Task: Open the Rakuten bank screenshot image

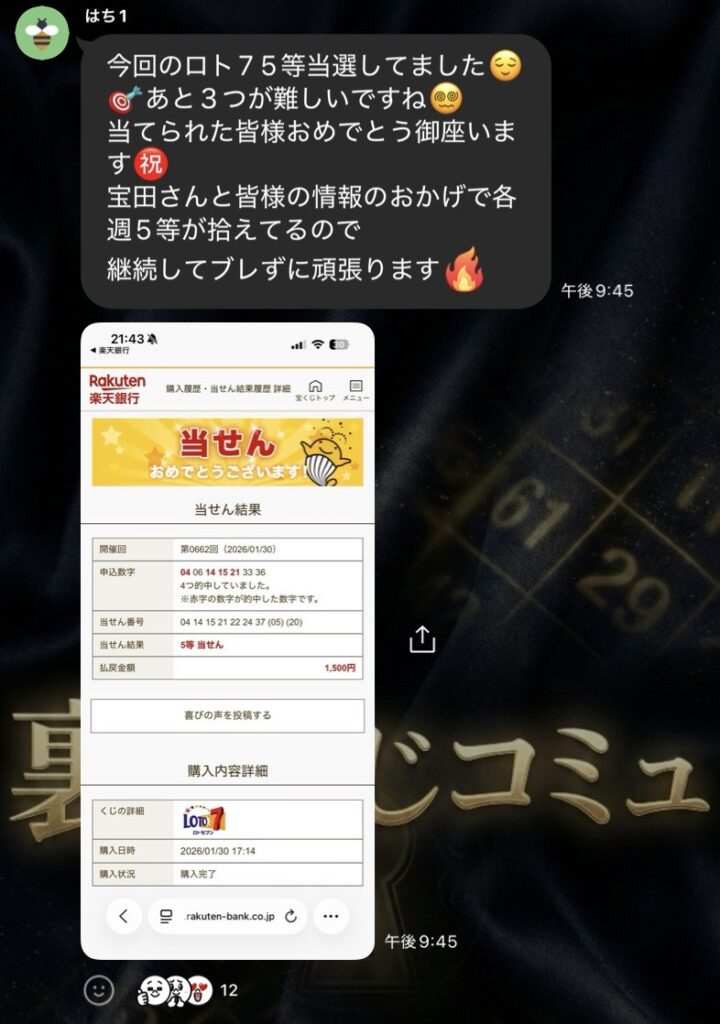Action: coord(227,640)
